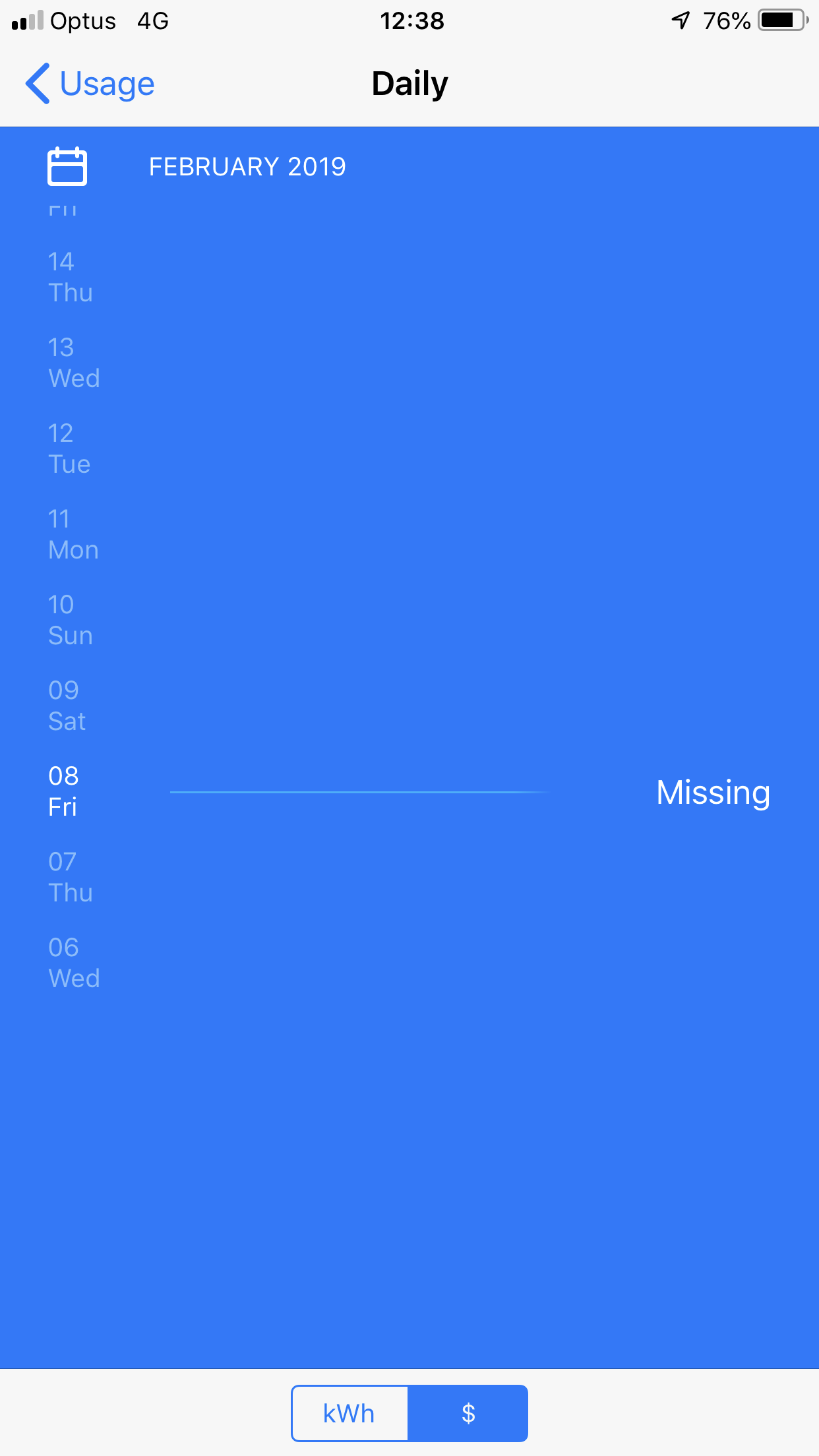Screen dimensions: 819x1456
Task: Select 09 Sat in the day list
Action: pos(67,706)
